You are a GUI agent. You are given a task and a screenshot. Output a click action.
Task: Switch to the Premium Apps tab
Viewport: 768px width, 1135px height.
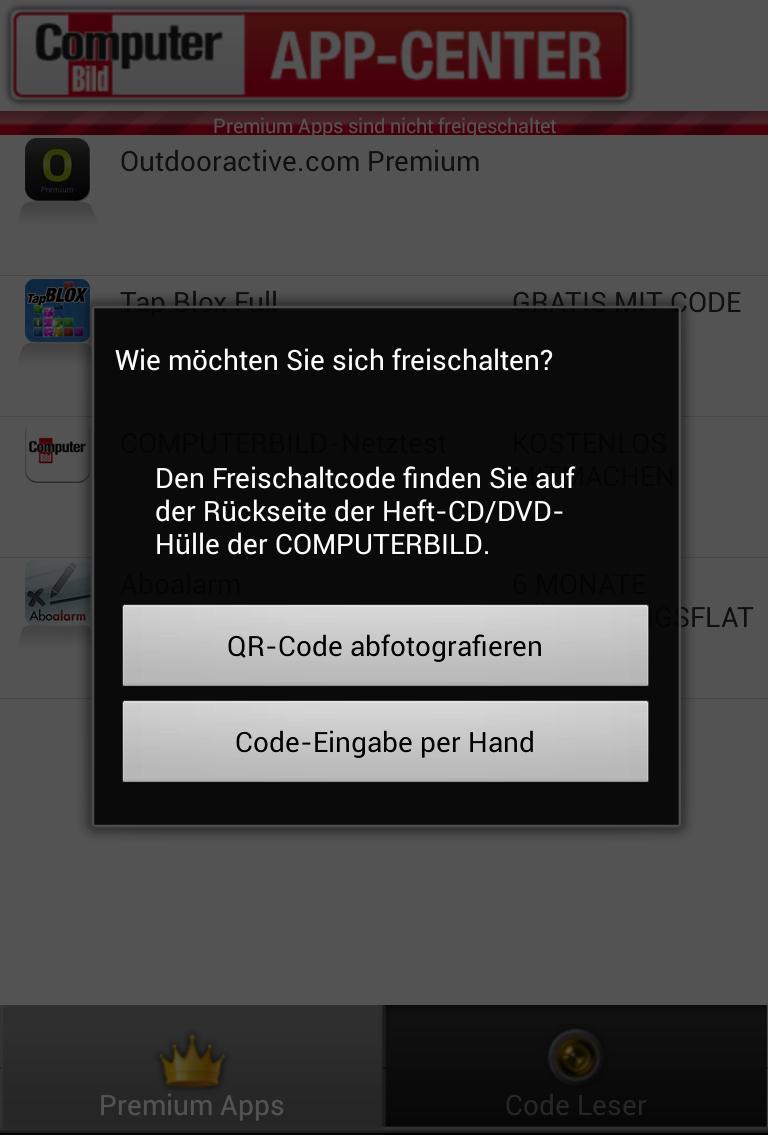coord(191,1072)
